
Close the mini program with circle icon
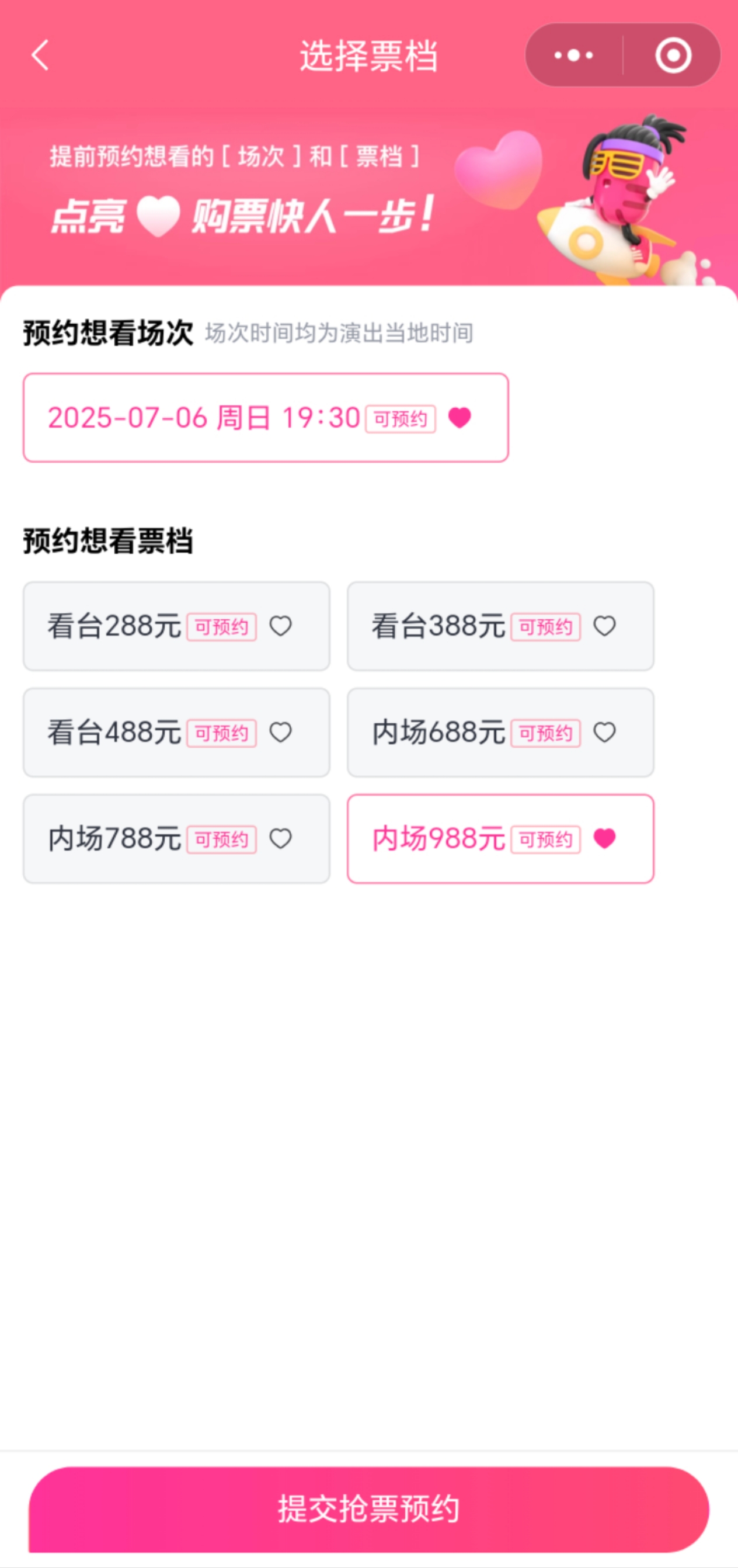click(x=674, y=55)
